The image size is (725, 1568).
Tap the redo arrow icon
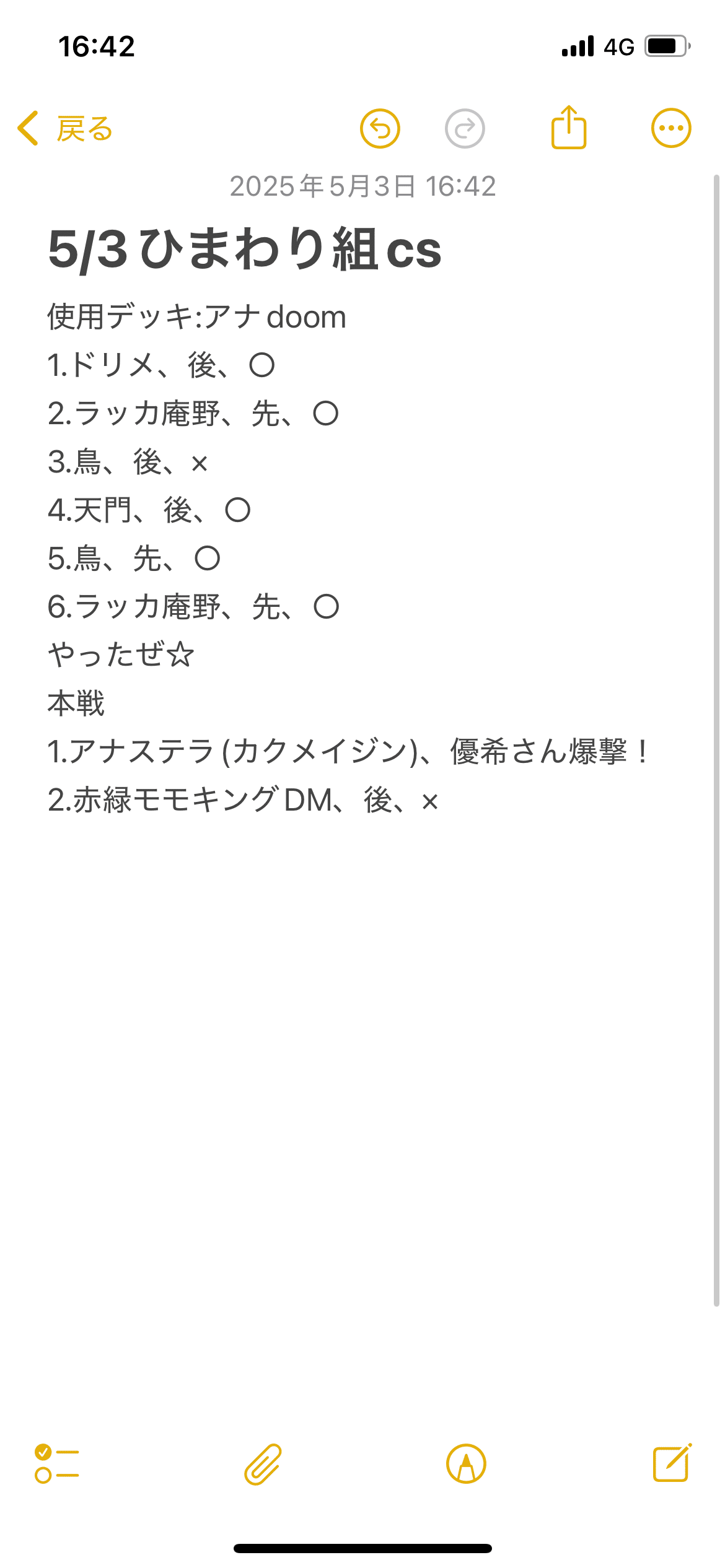(x=465, y=129)
